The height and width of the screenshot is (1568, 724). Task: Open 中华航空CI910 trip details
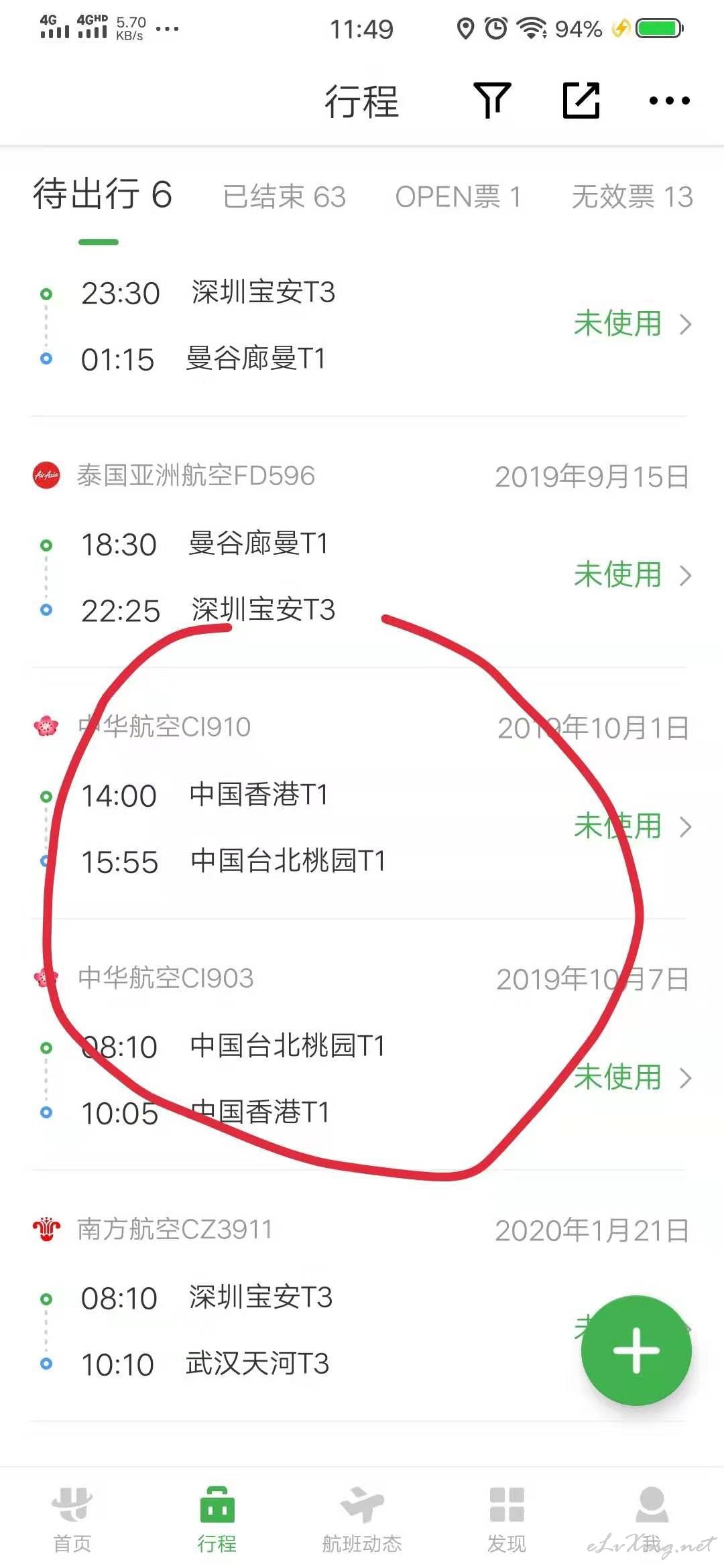click(x=362, y=794)
